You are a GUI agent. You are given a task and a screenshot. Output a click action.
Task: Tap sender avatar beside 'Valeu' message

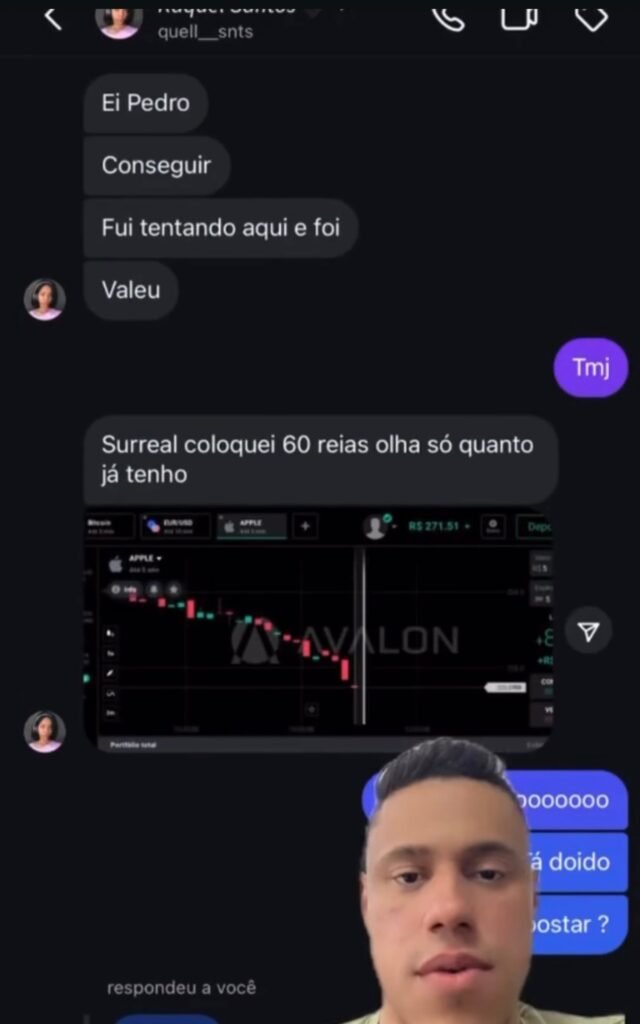[x=45, y=299]
